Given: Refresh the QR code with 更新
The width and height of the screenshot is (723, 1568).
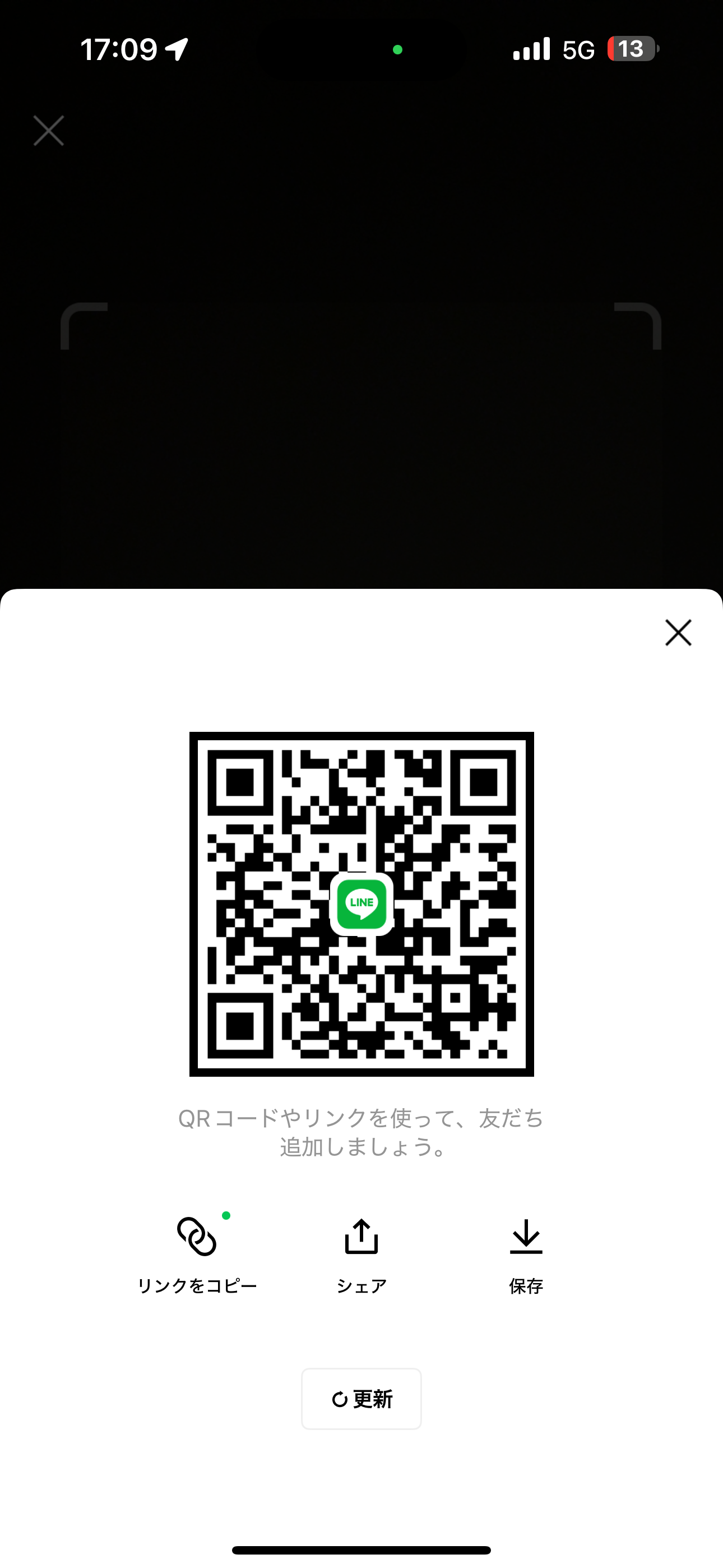Looking at the screenshot, I should point(361,1399).
